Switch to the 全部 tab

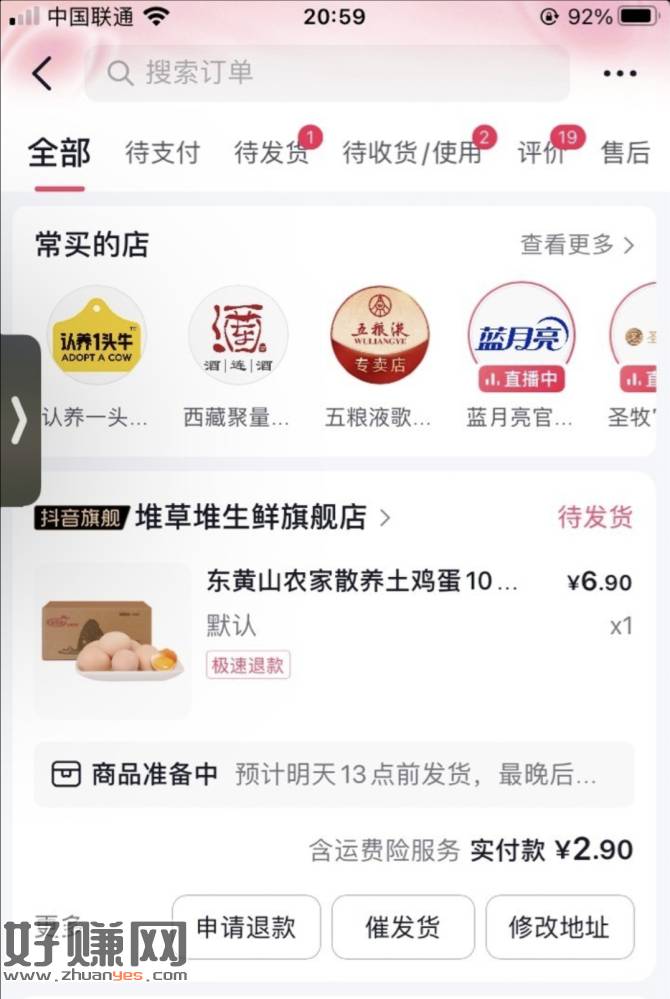59,153
